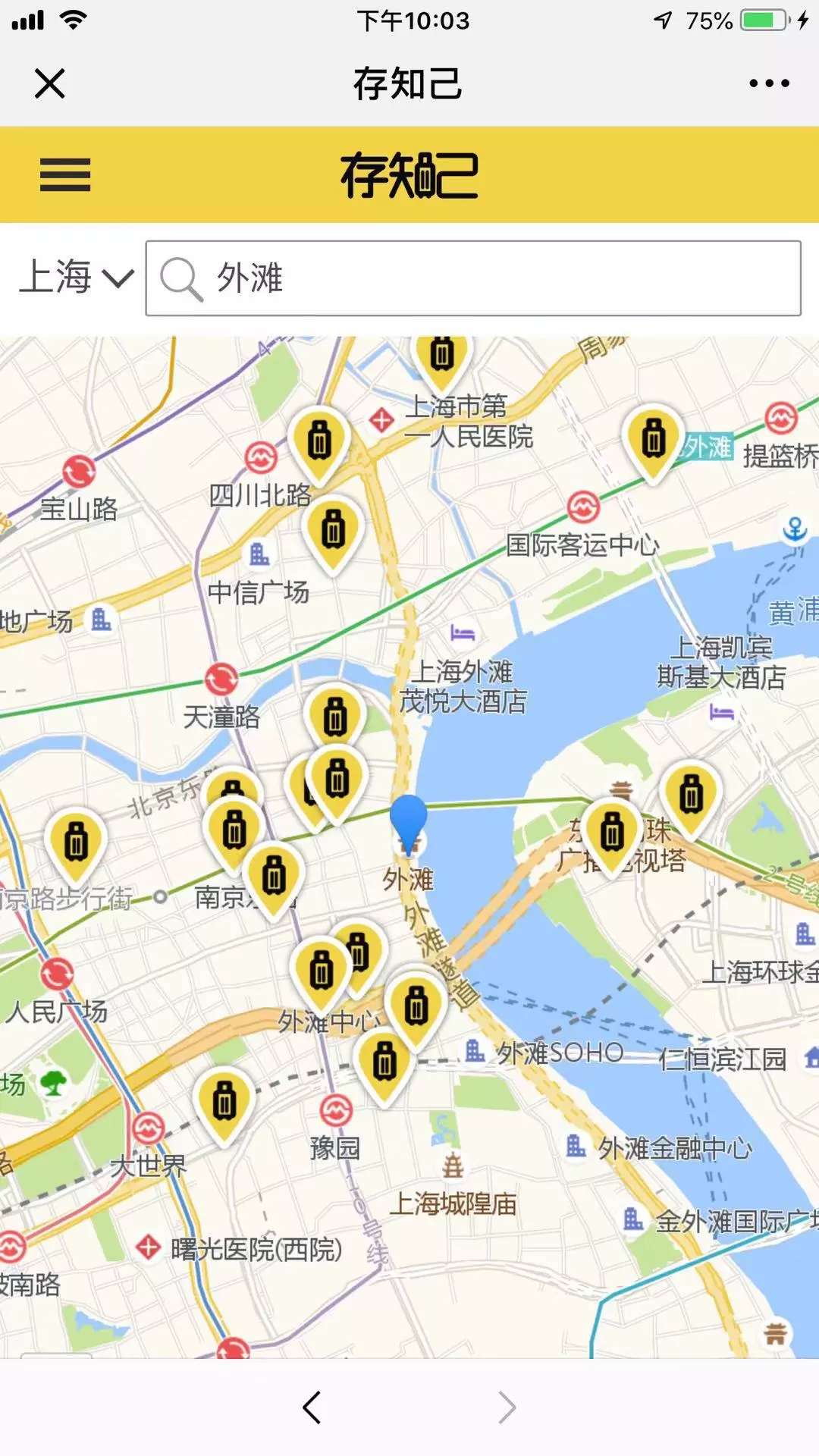The height and width of the screenshot is (1456, 819).
Task: Select the luggage marker at 南京路步行街
Action: pos(76,842)
